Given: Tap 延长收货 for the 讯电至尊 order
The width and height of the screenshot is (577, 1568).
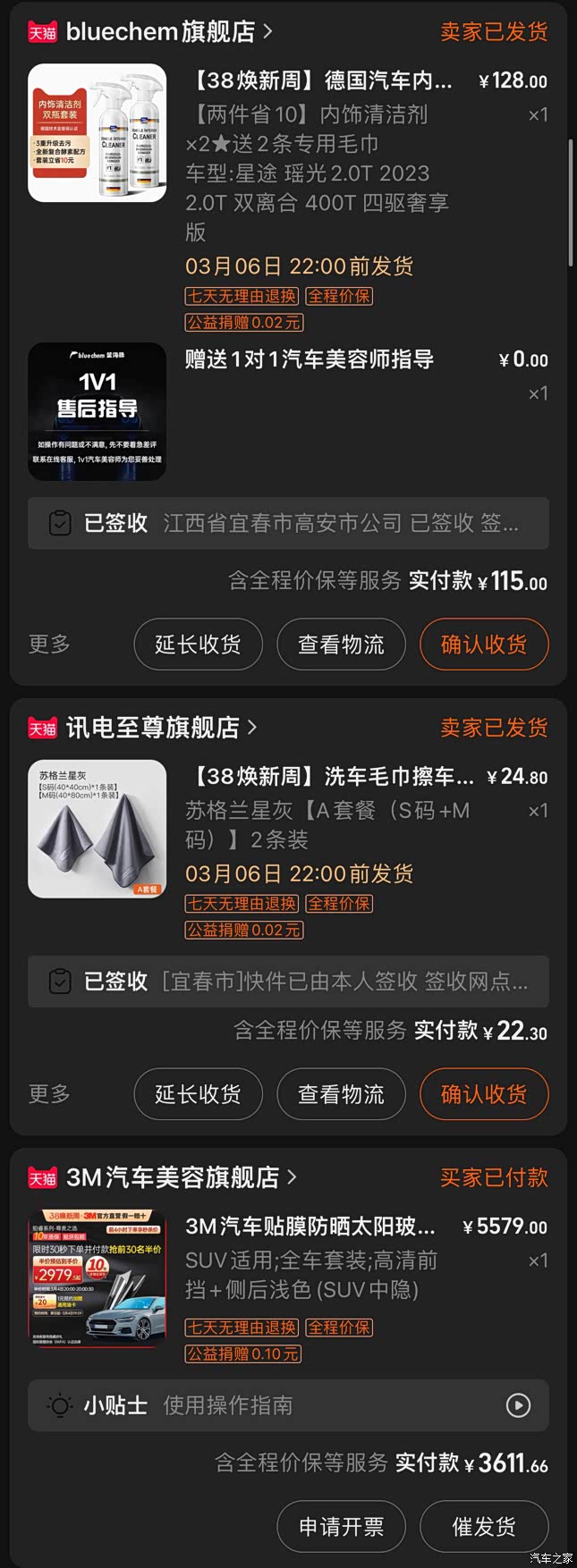Looking at the screenshot, I should [198, 1094].
